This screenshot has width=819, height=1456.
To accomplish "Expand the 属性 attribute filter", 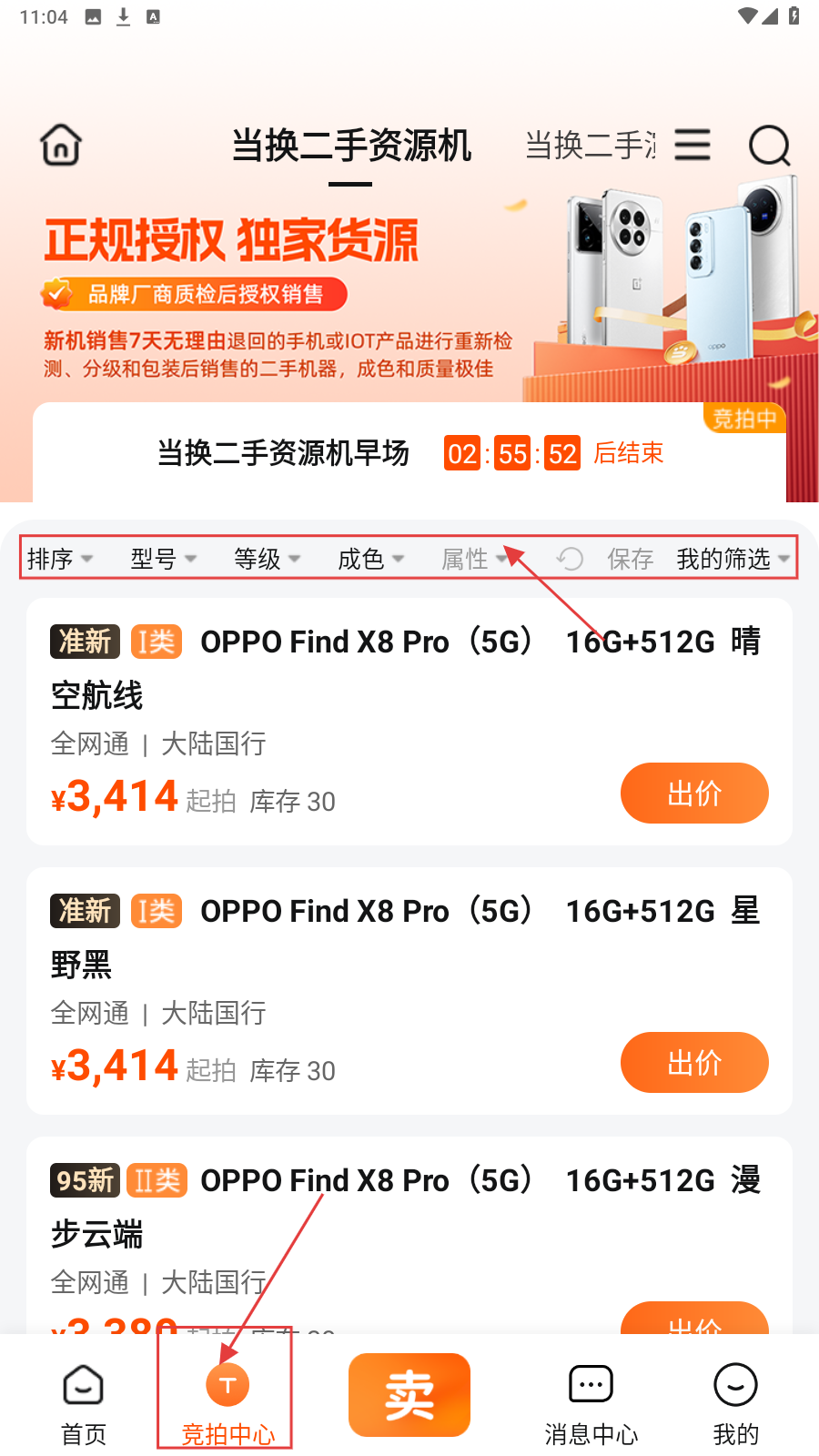I will (x=474, y=559).
